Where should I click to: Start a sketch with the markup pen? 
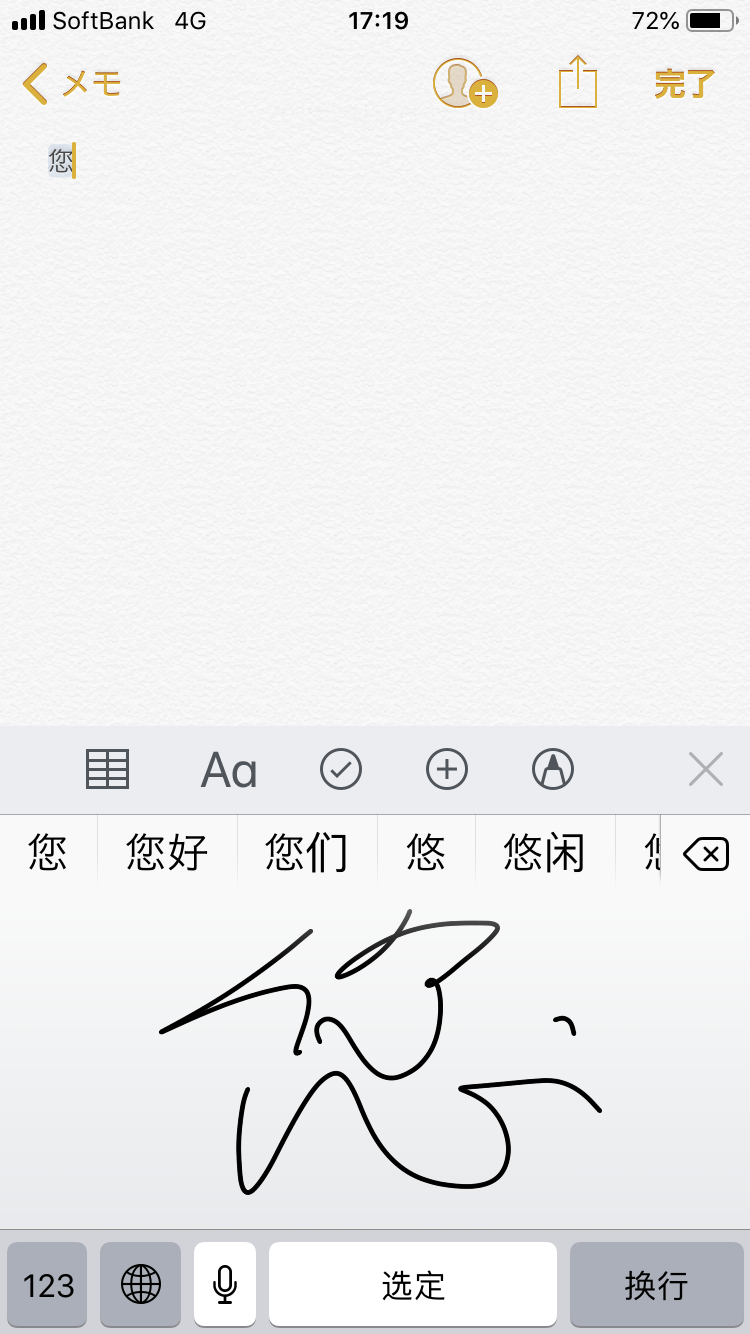553,770
